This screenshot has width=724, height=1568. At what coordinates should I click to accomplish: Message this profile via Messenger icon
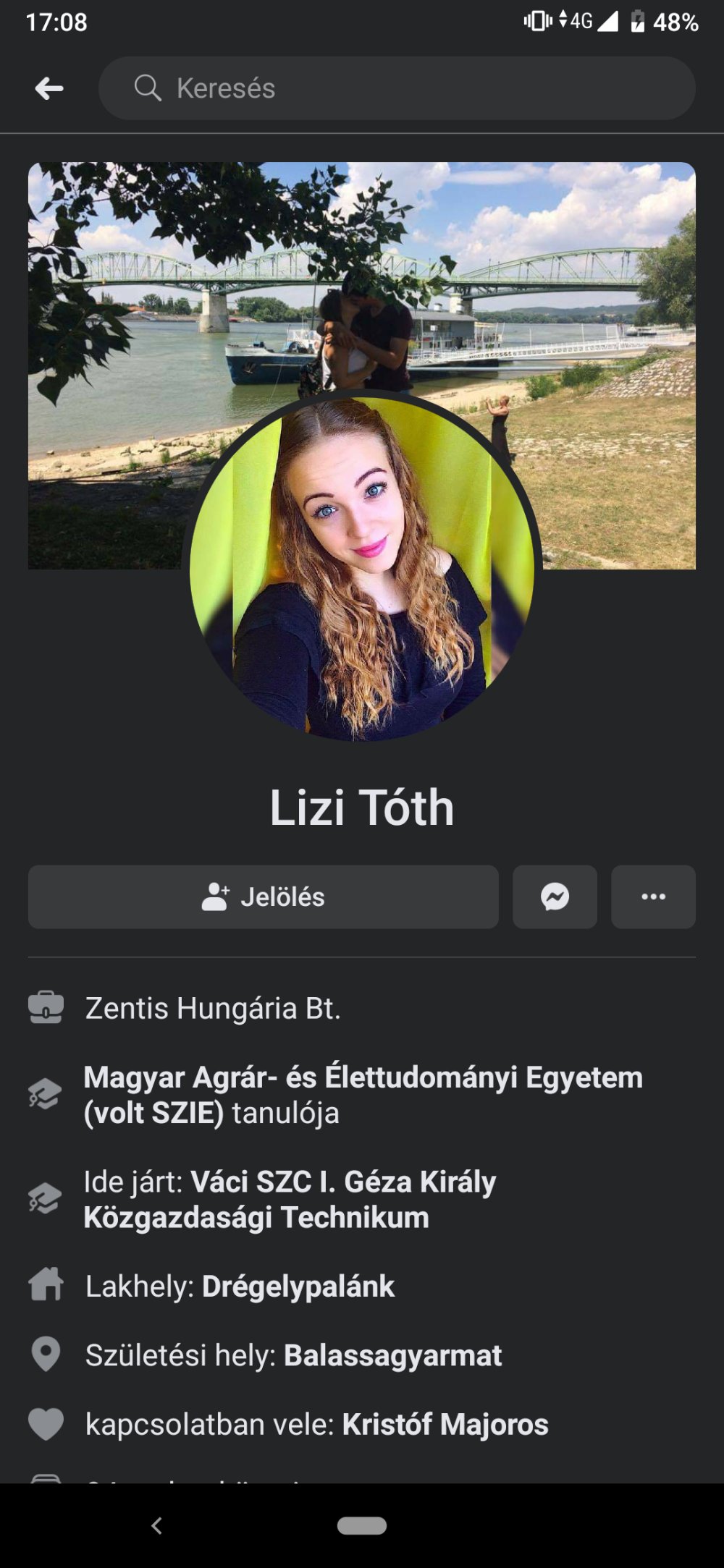click(555, 897)
